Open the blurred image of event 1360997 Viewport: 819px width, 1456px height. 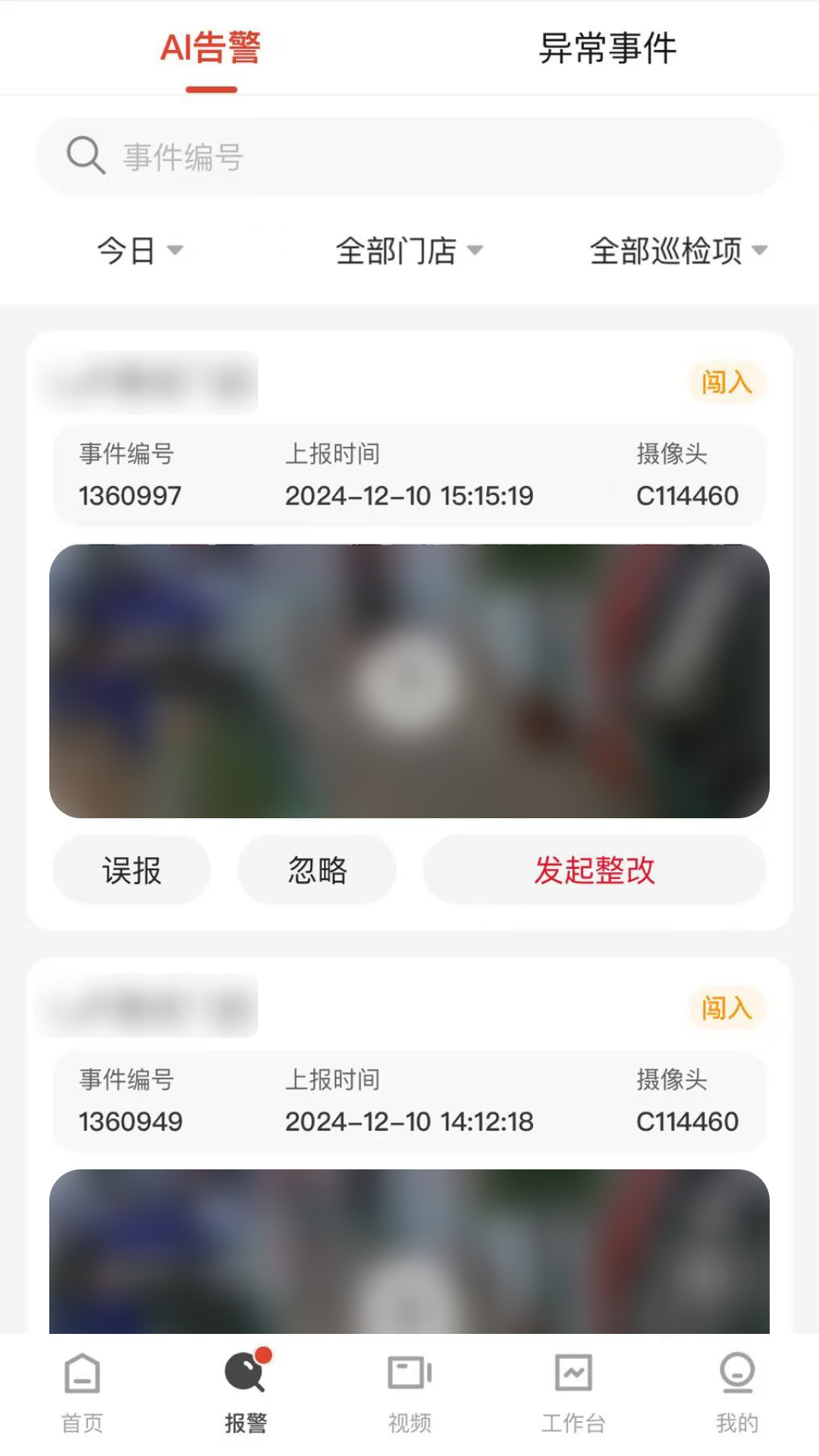tap(409, 680)
